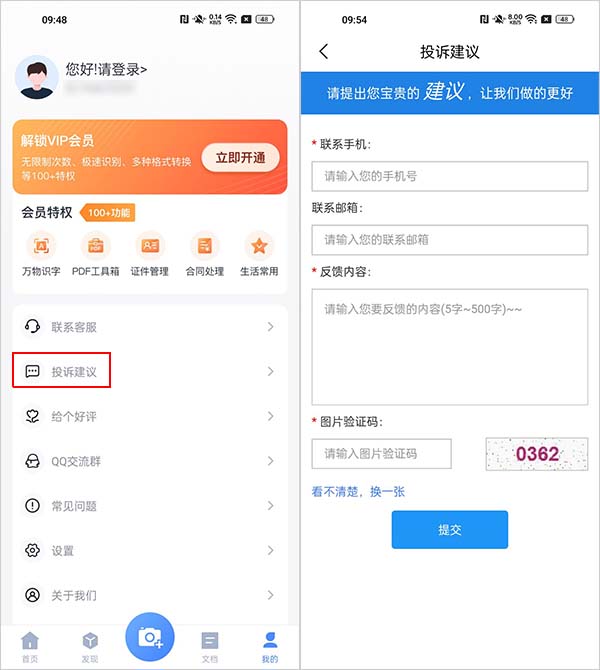Open the 投诉建议 row
Image resolution: width=600 pixels, height=670 pixels.
[149, 371]
